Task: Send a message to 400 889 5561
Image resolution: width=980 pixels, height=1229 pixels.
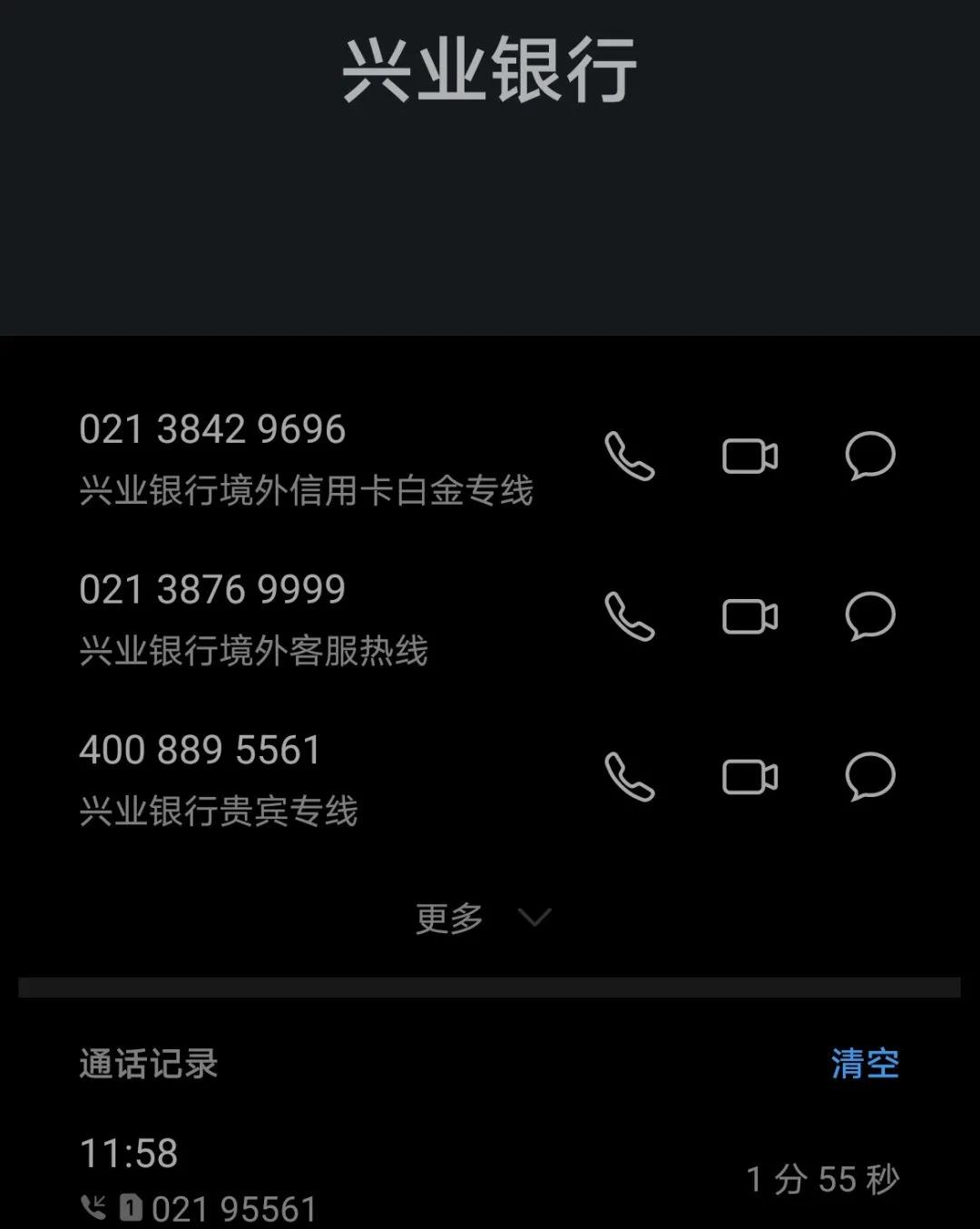Action: [x=870, y=776]
